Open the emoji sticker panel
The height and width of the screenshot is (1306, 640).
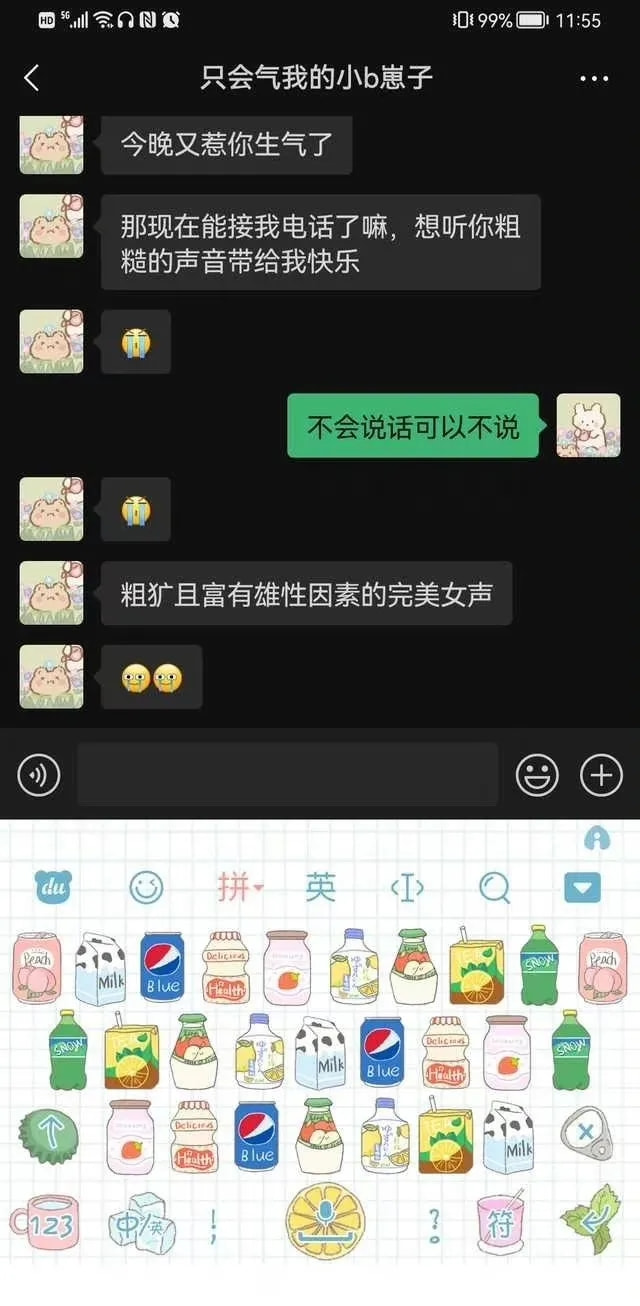click(x=537, y=775)
